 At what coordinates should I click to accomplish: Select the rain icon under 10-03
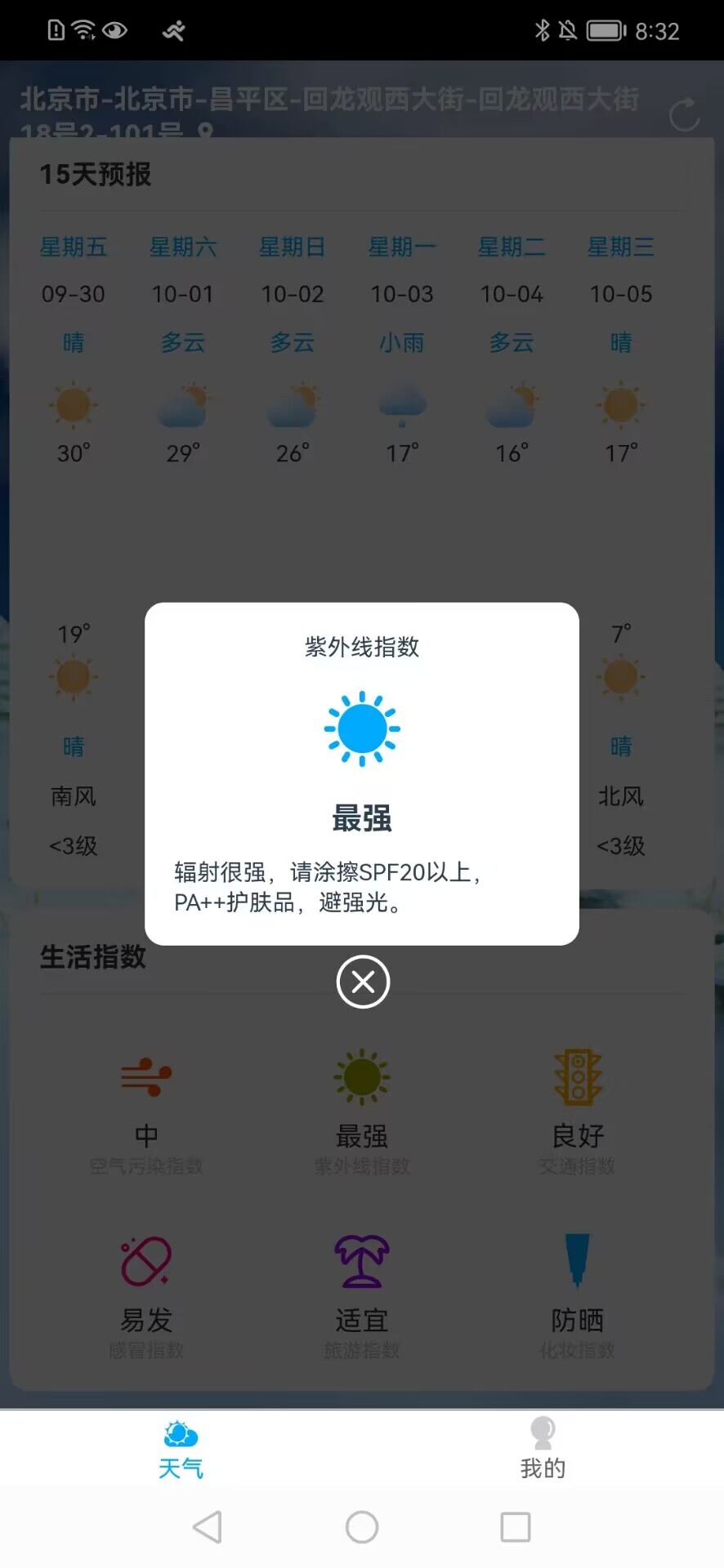401,406
